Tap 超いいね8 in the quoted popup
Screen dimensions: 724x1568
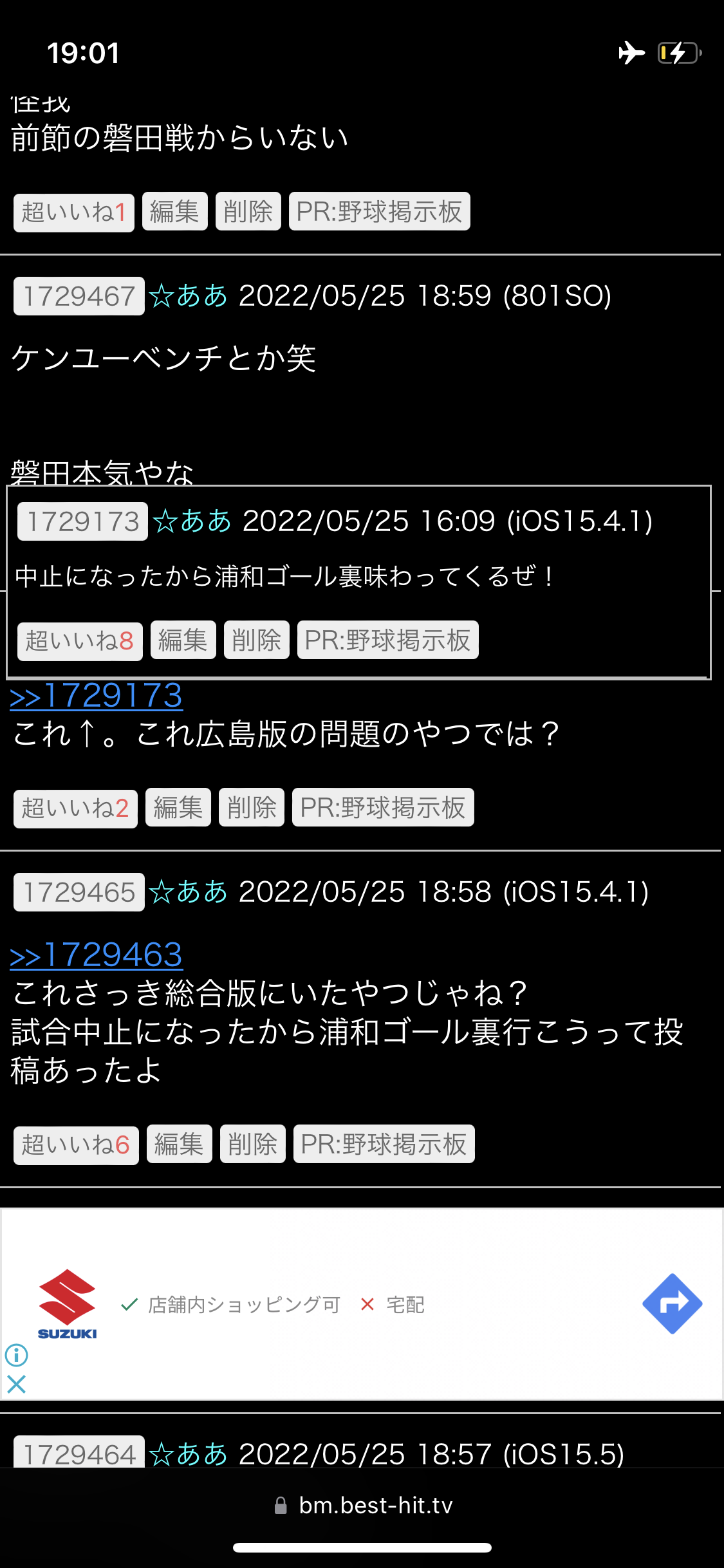click(x=80, y=640)
